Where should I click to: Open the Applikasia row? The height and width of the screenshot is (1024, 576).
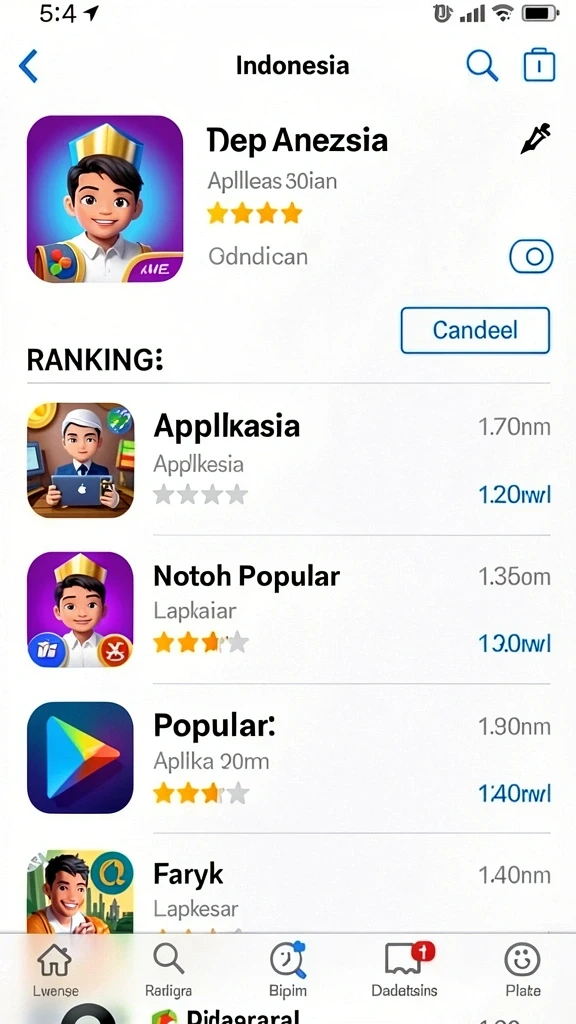coord(289,460)
